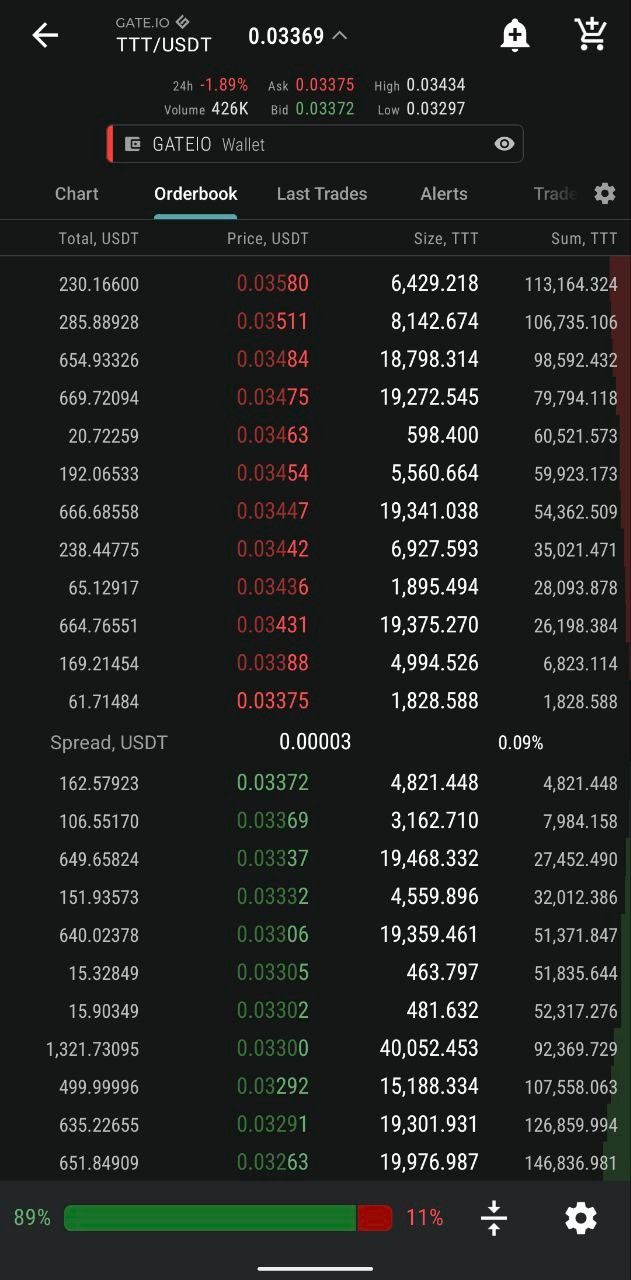This screenshot has width=631, height=1280.
Task: Select the bid order at 0.03372
Action: 315,783
